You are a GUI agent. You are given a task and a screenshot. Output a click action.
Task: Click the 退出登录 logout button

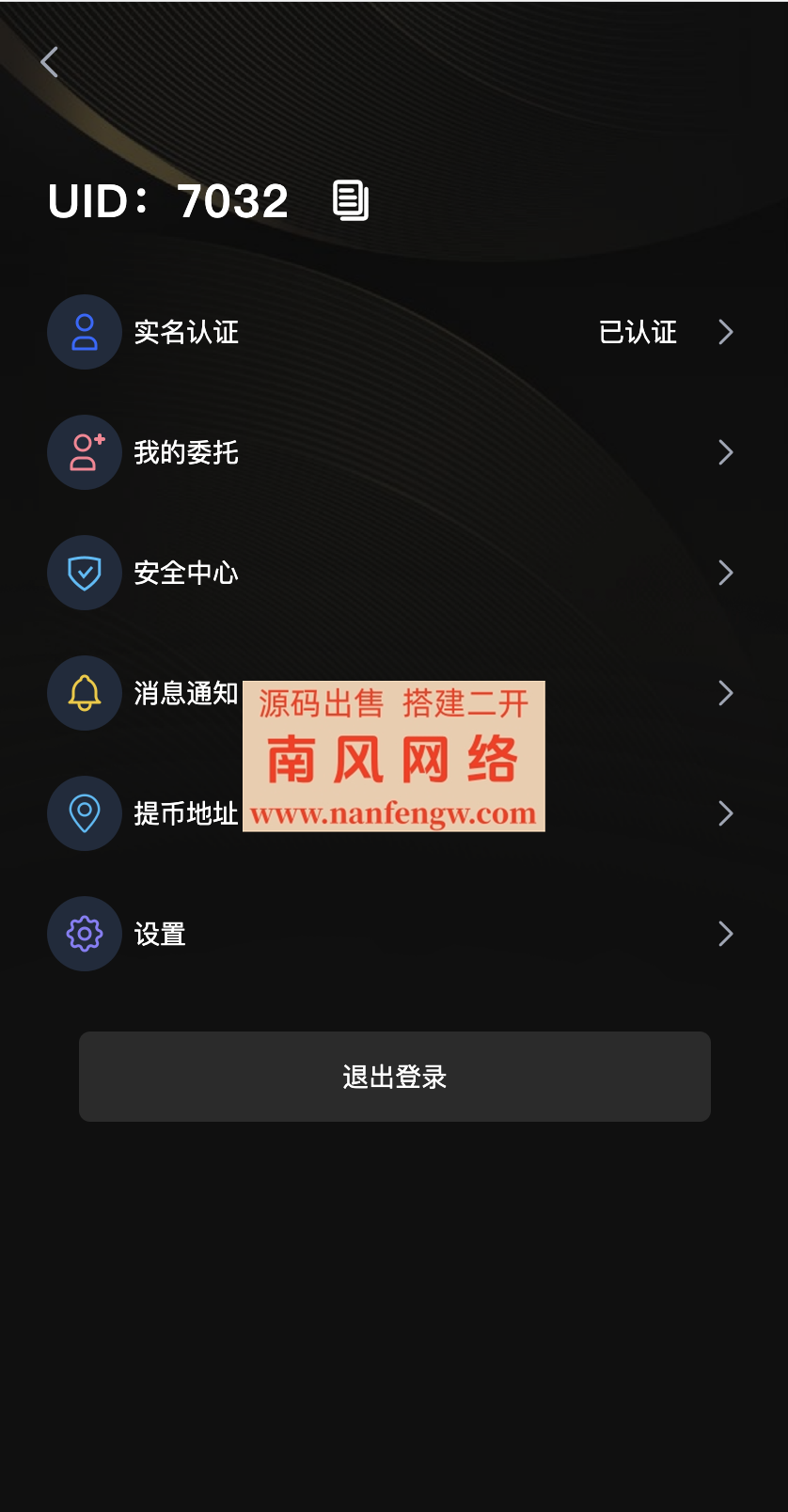tap(394, 1077)
